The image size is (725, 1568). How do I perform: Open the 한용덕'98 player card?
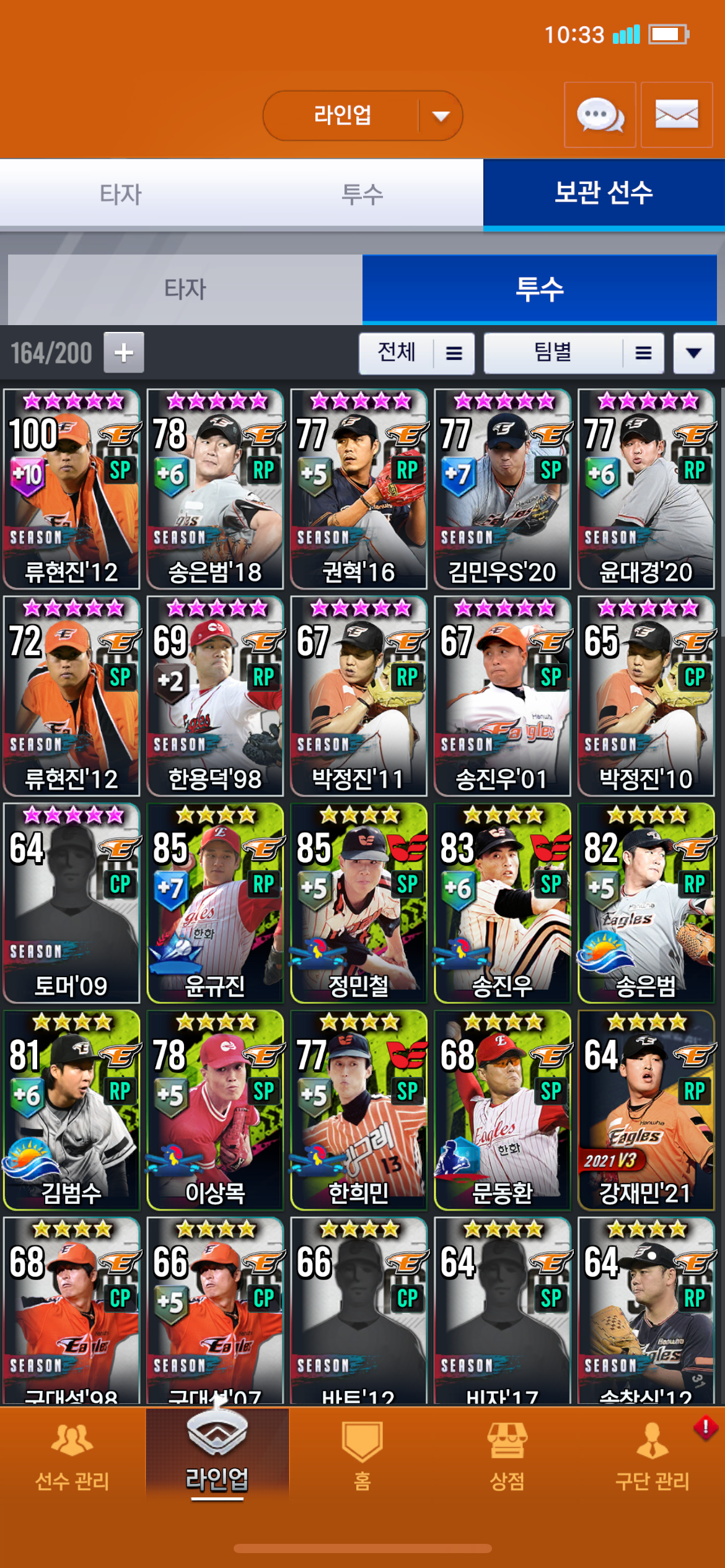[x=215, y=696]
